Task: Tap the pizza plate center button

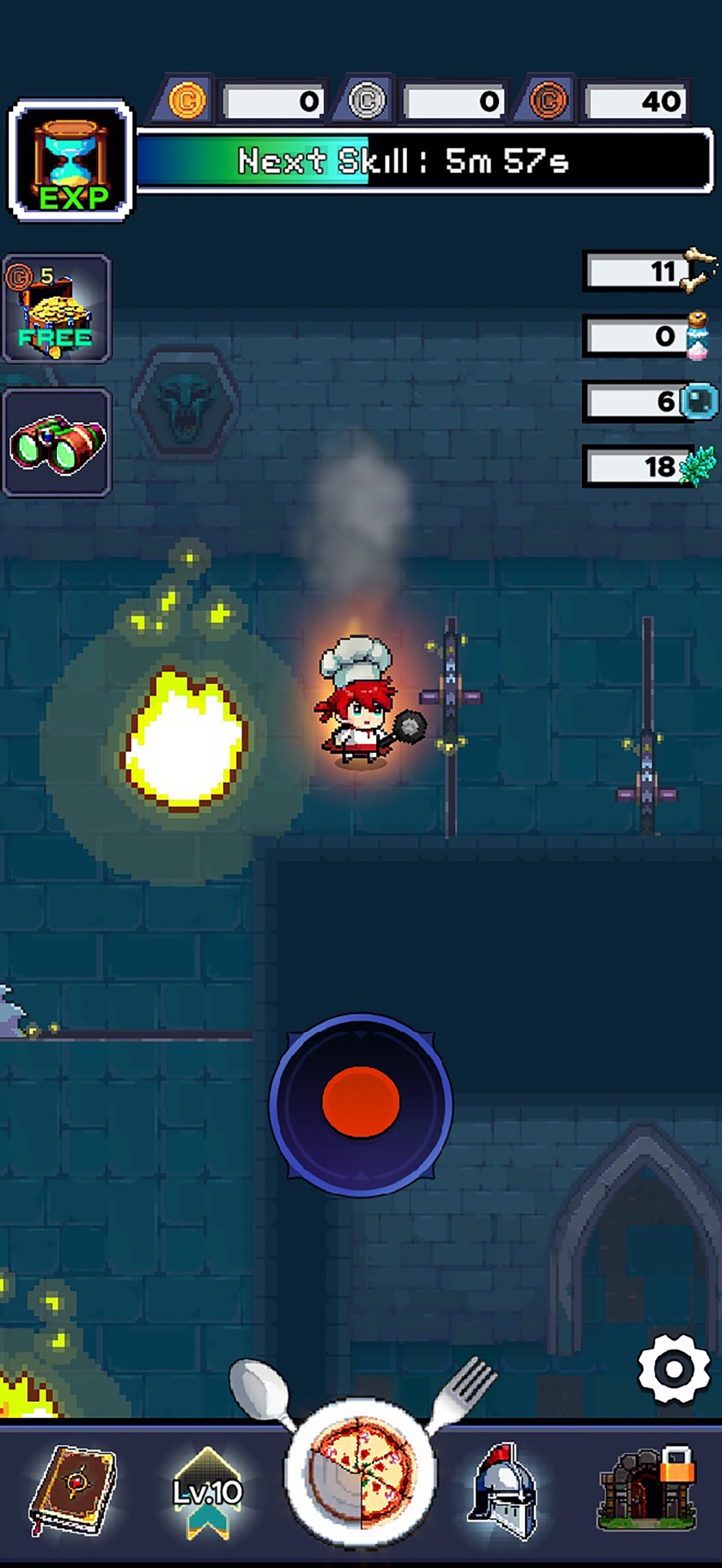Action: [361, 1472]
